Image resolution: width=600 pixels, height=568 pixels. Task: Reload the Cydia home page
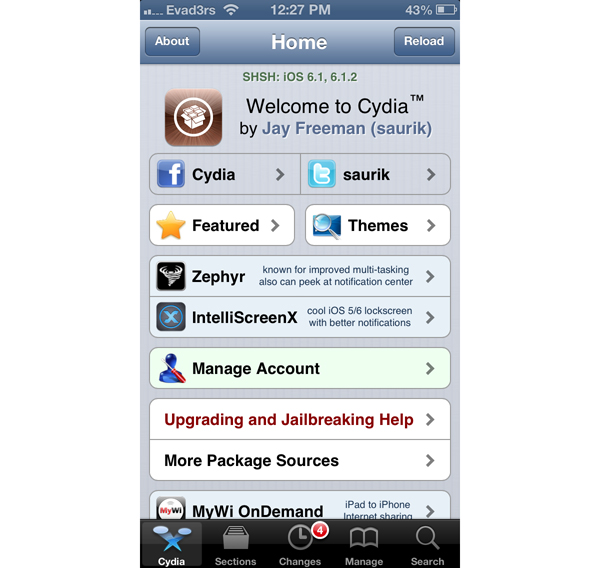(x=424, y=42)
